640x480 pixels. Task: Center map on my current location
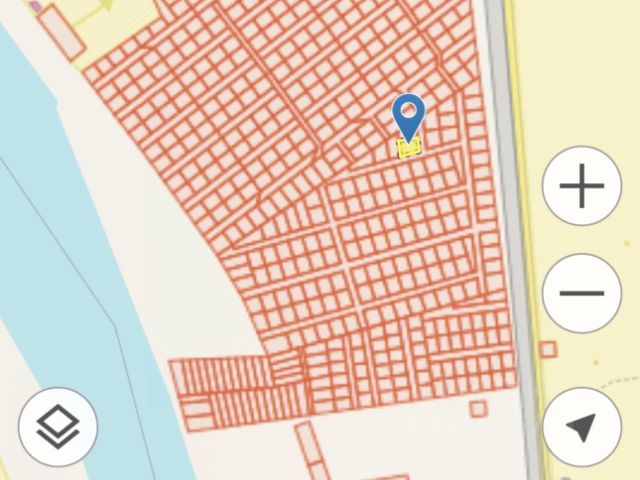tap(581, 428)
